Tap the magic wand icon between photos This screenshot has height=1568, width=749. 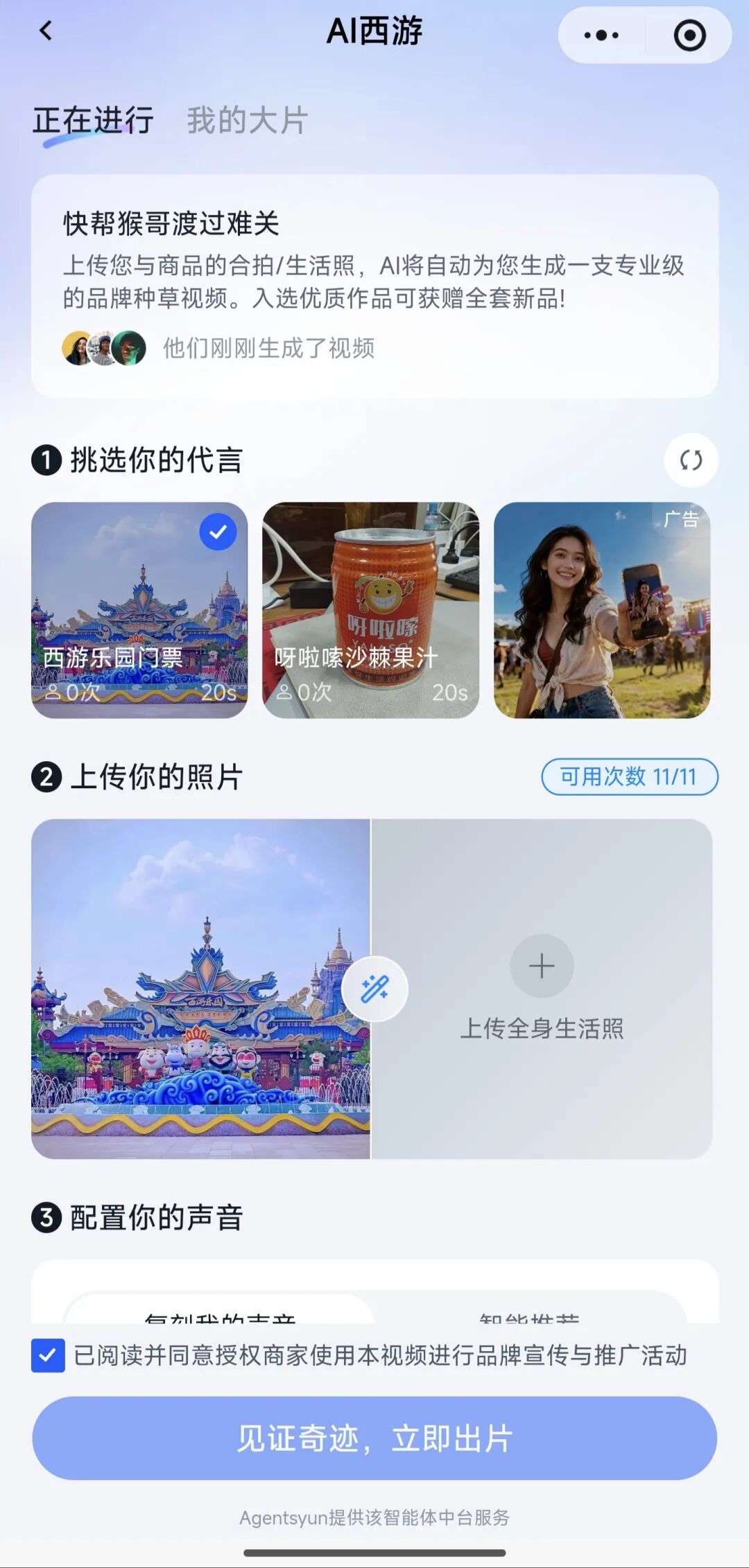tap(374, 988)
